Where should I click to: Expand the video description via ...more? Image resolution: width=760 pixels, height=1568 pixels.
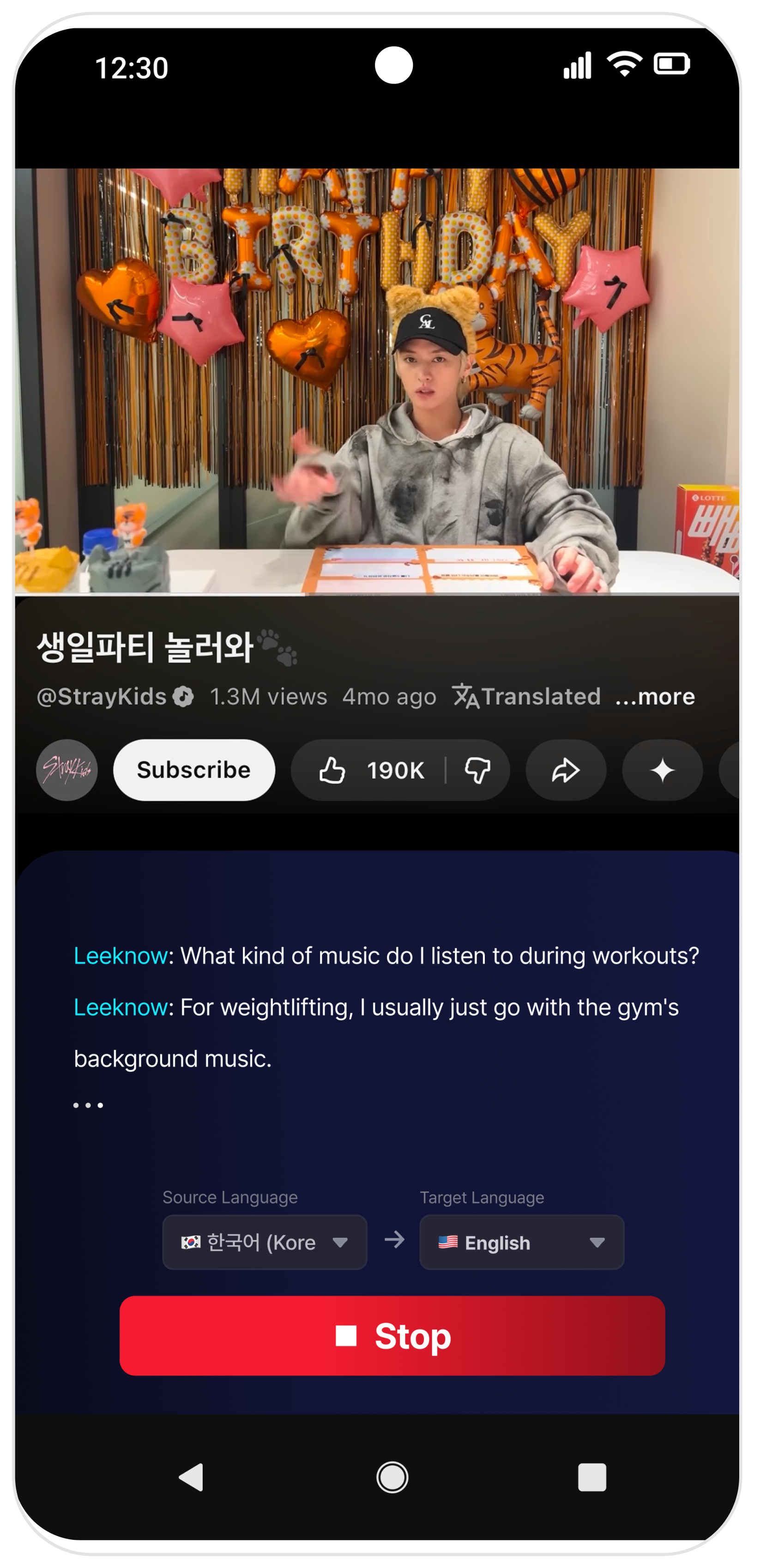click(x=654, y=696)
